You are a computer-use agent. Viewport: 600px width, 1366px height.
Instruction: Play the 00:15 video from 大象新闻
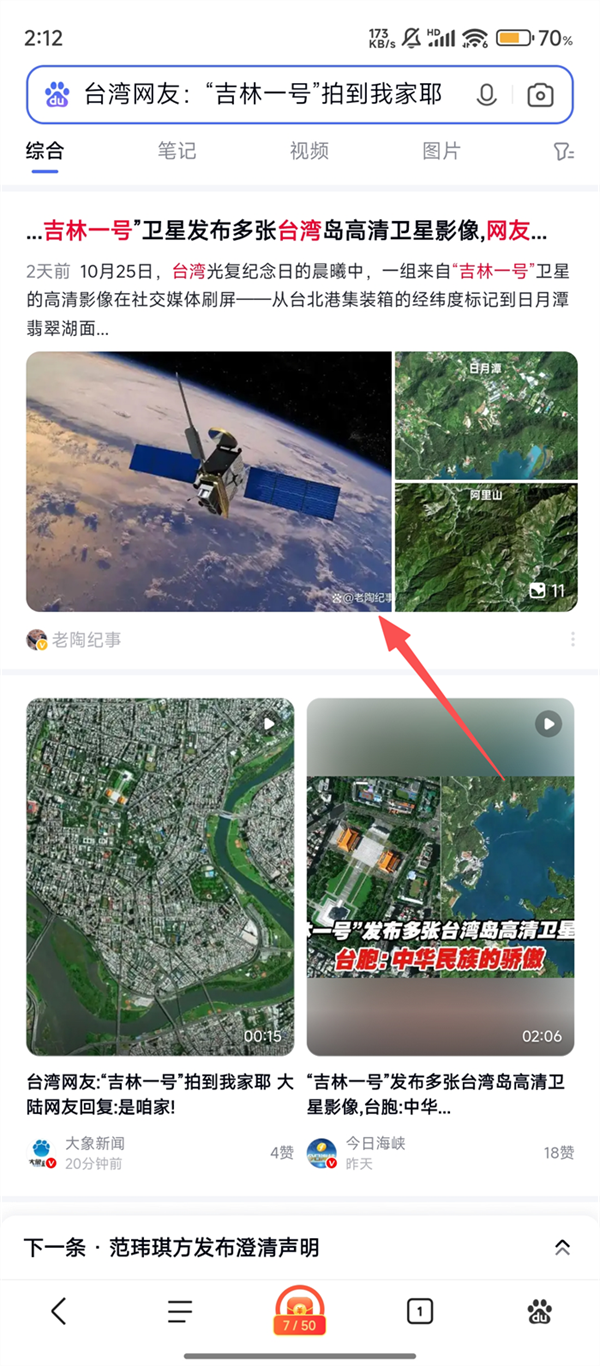(160, 877)
